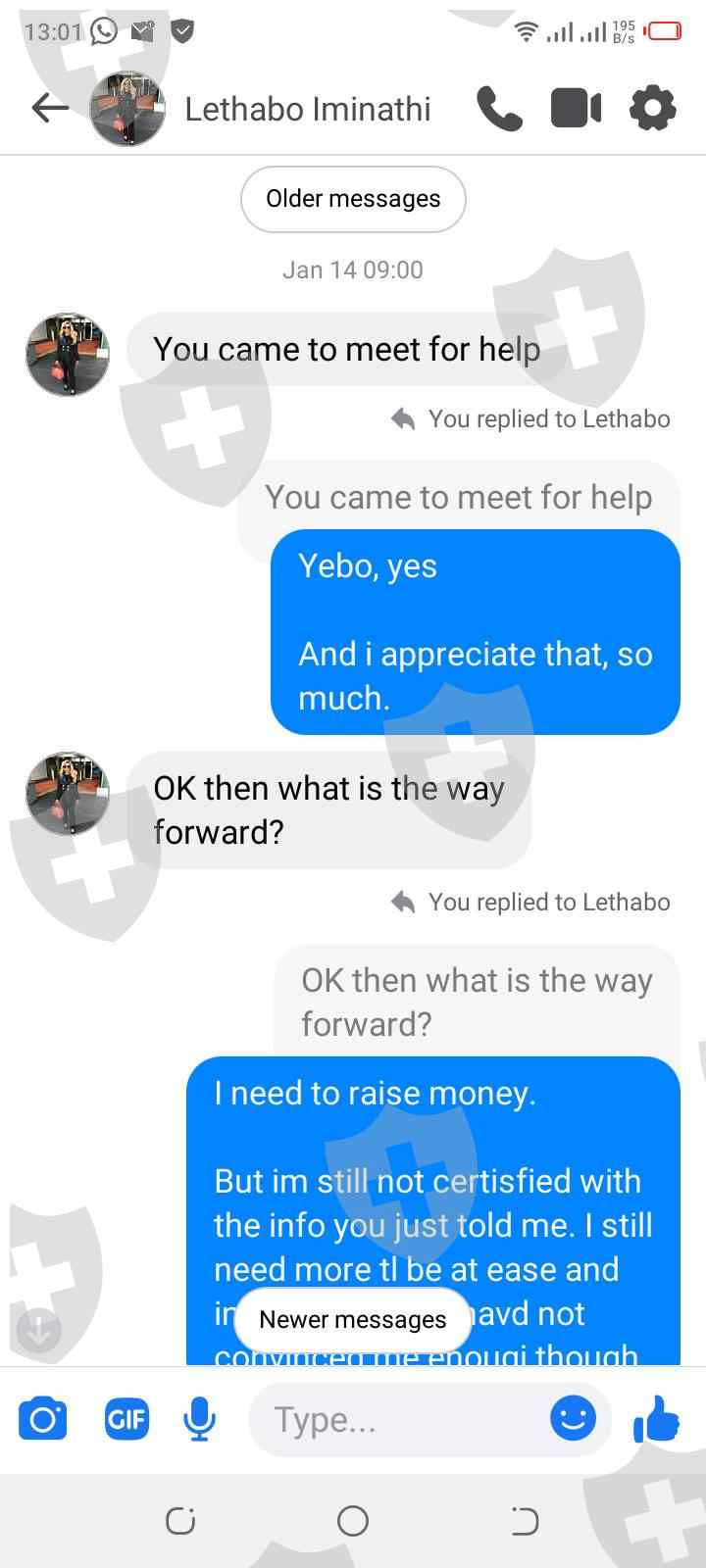The height and width of the screenshot is (1568, 706).
Task: Open the GIF picker
Action: pos(126,1418)
